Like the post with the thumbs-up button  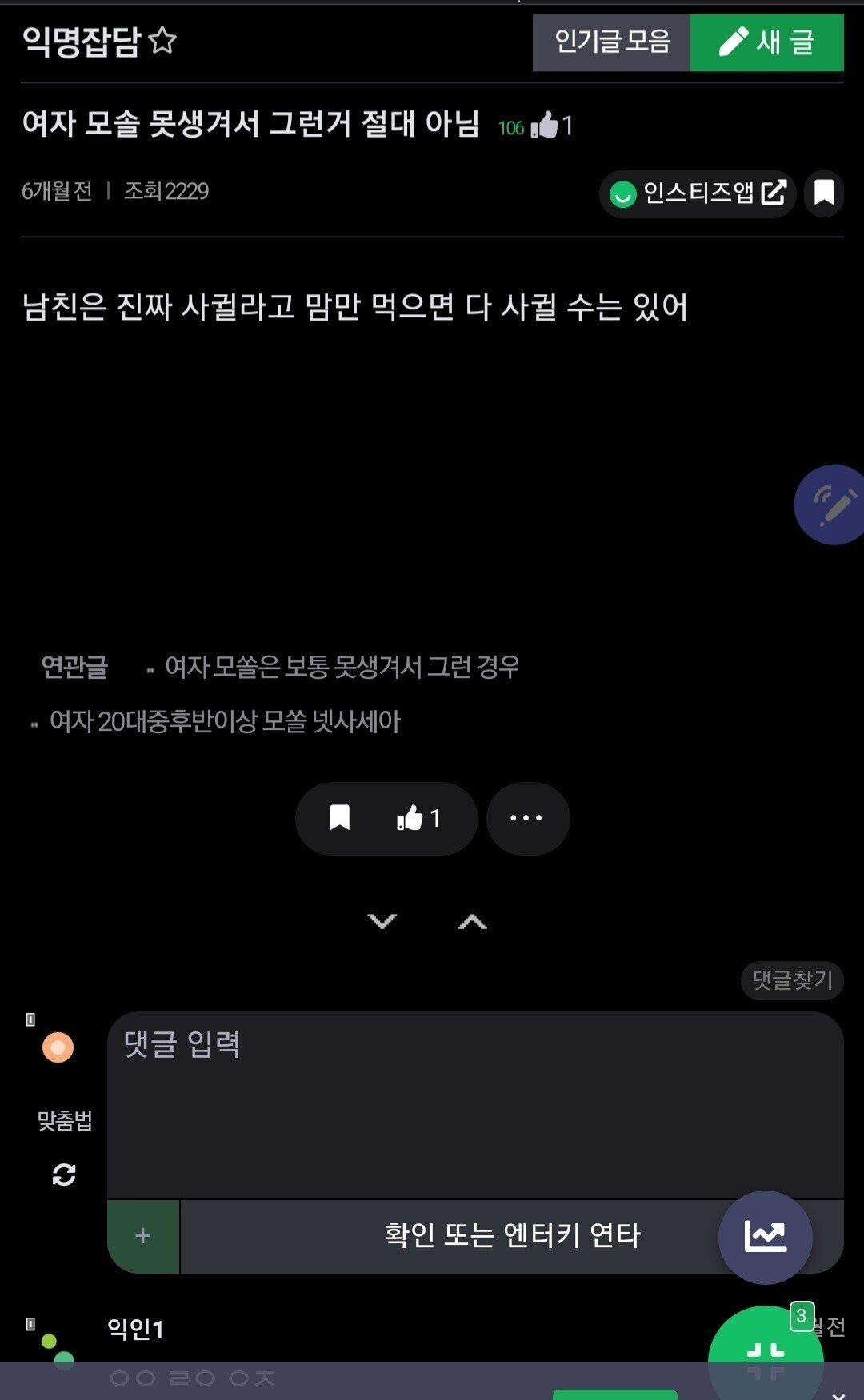click(x=418, y=818)
